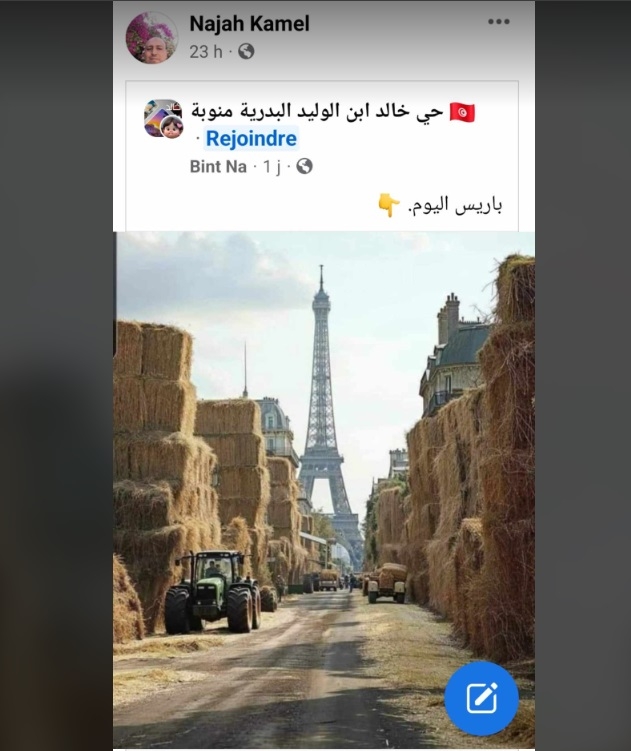The height and width of the screenshot is (751, 631).
Task: Open the group حي خالد ابن الوليد
Action: 318,112
